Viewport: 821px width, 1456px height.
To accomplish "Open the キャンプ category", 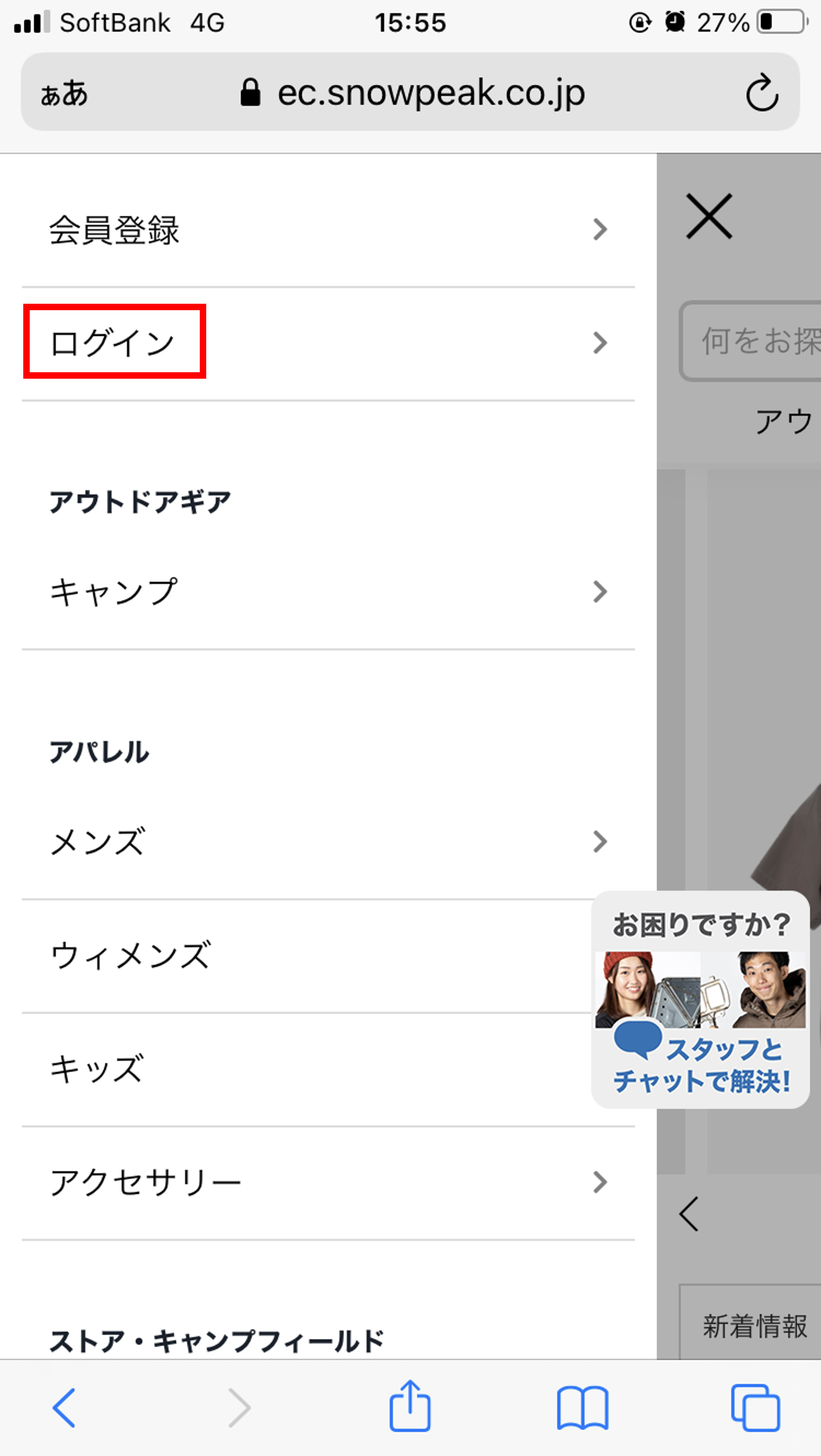I will (328, 591).
